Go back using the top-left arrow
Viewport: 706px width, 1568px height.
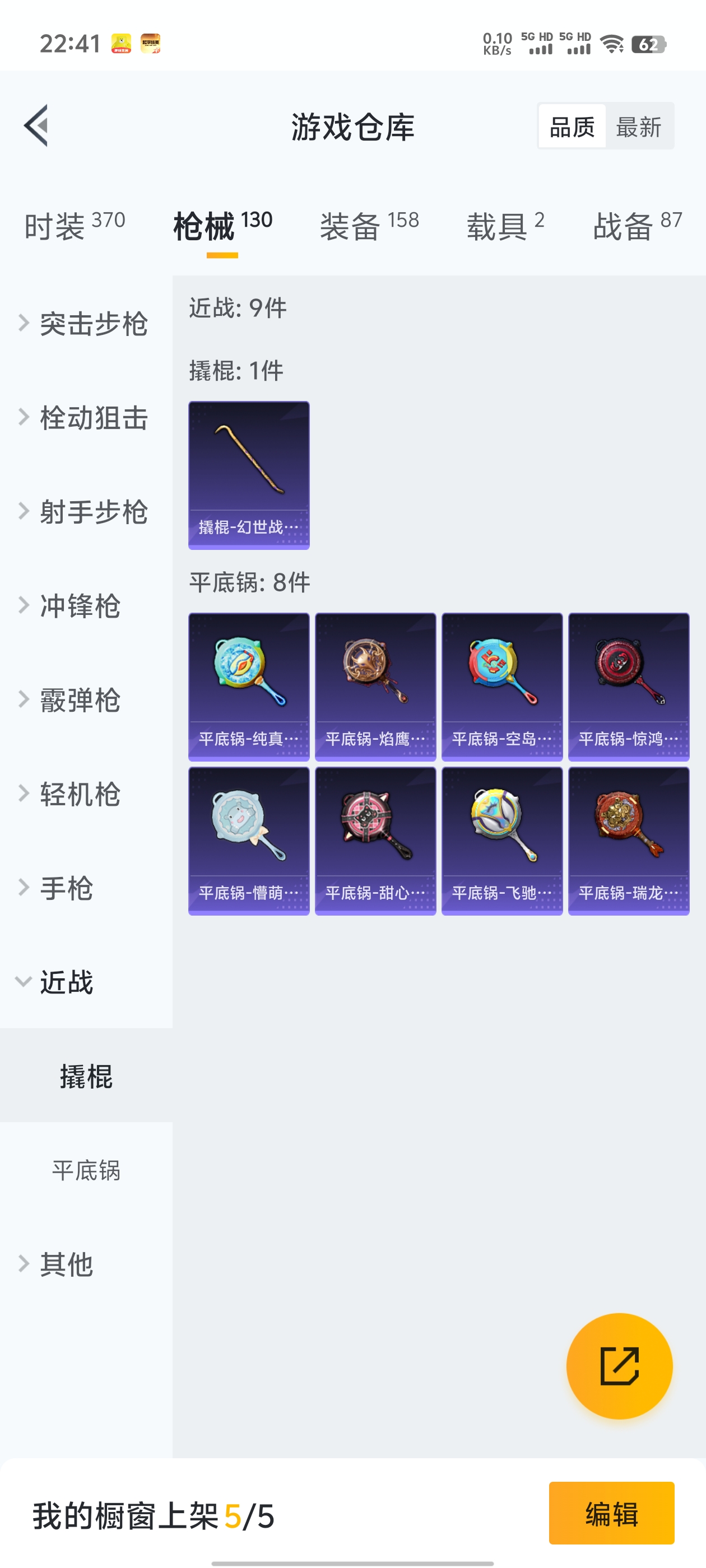pos(36,126)
